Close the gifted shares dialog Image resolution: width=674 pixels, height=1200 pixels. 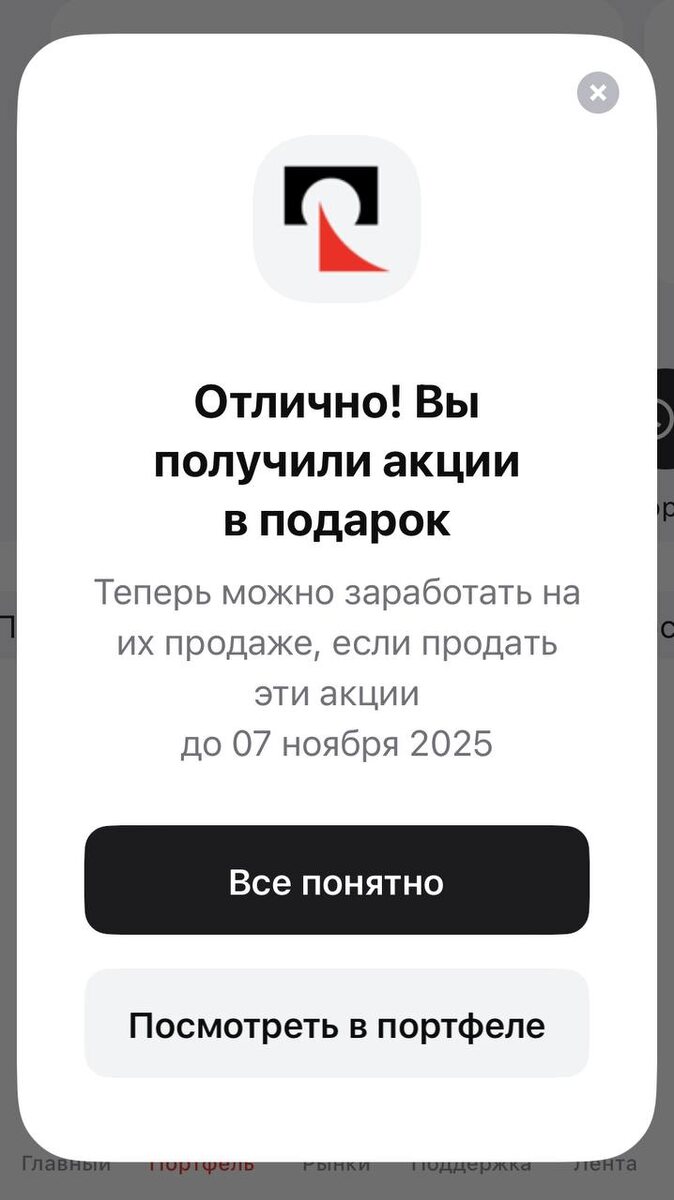click(598, 93)
